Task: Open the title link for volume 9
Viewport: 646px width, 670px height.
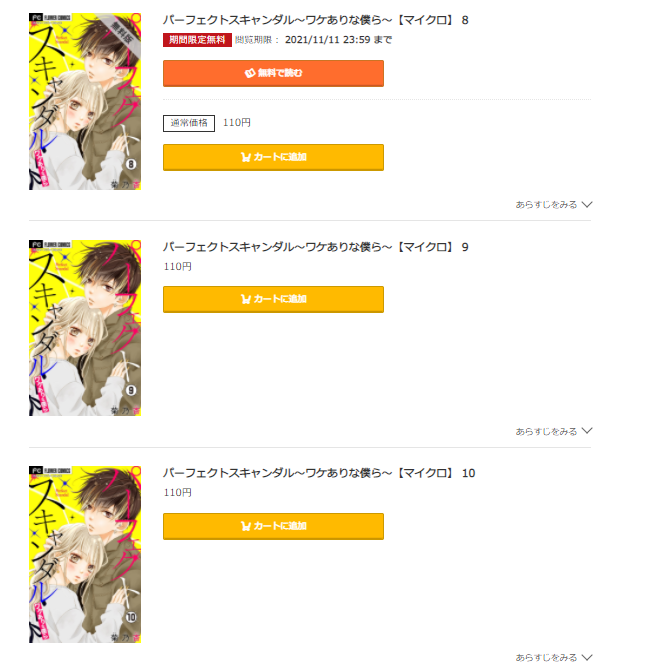Action: coord(315,247)
